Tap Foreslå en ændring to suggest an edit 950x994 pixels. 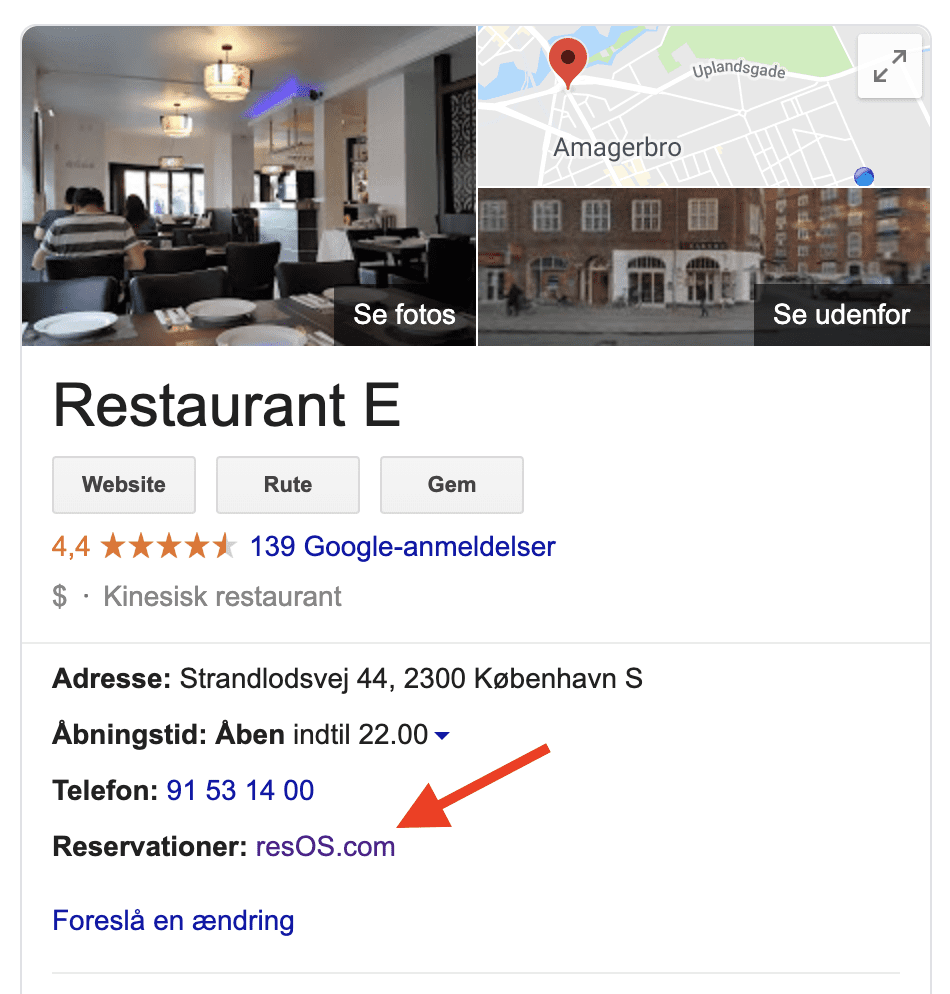tap(173, 920)
